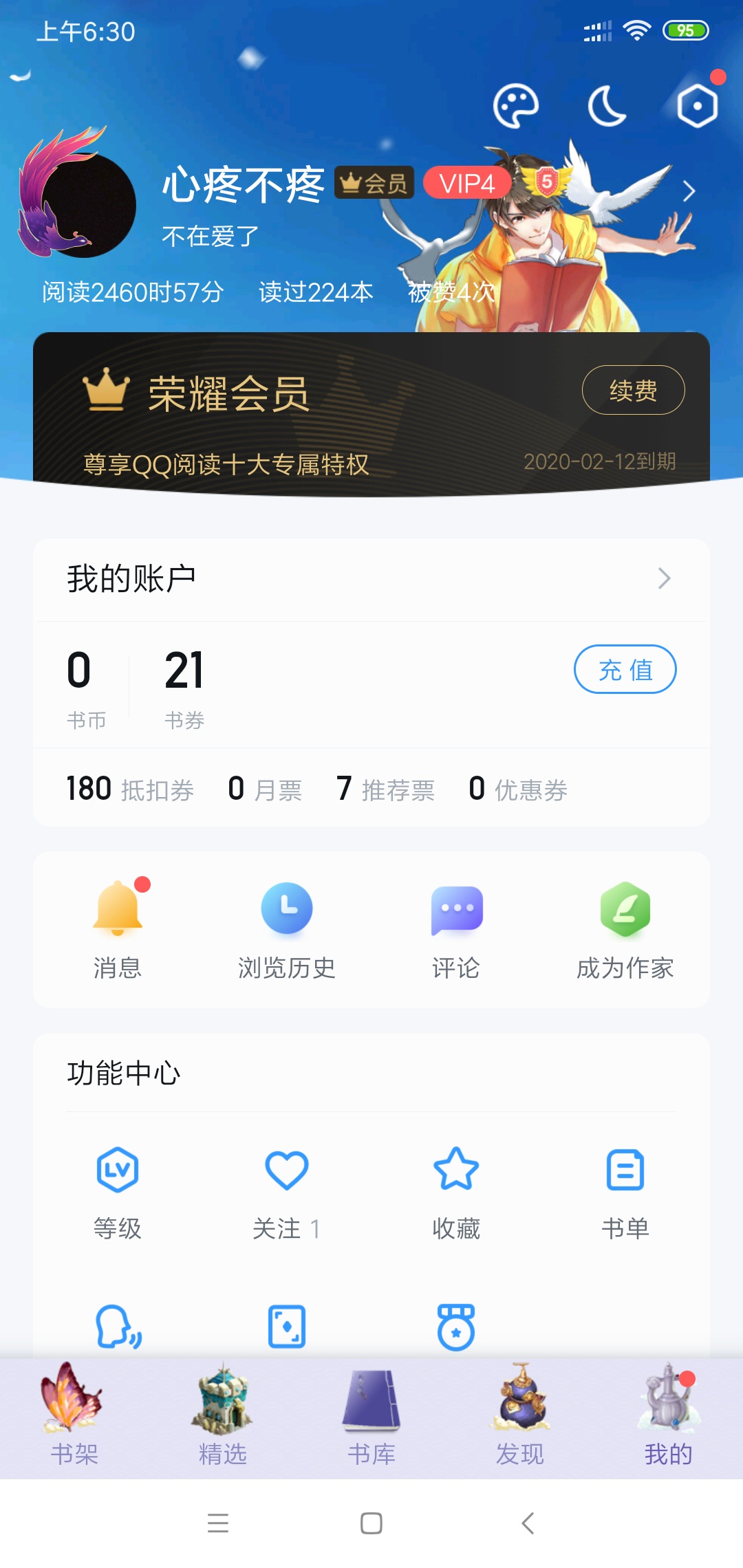Screen dimensions: 743x1568
Task: View 浏览历史 browsing history
Action: click(287, 930)
